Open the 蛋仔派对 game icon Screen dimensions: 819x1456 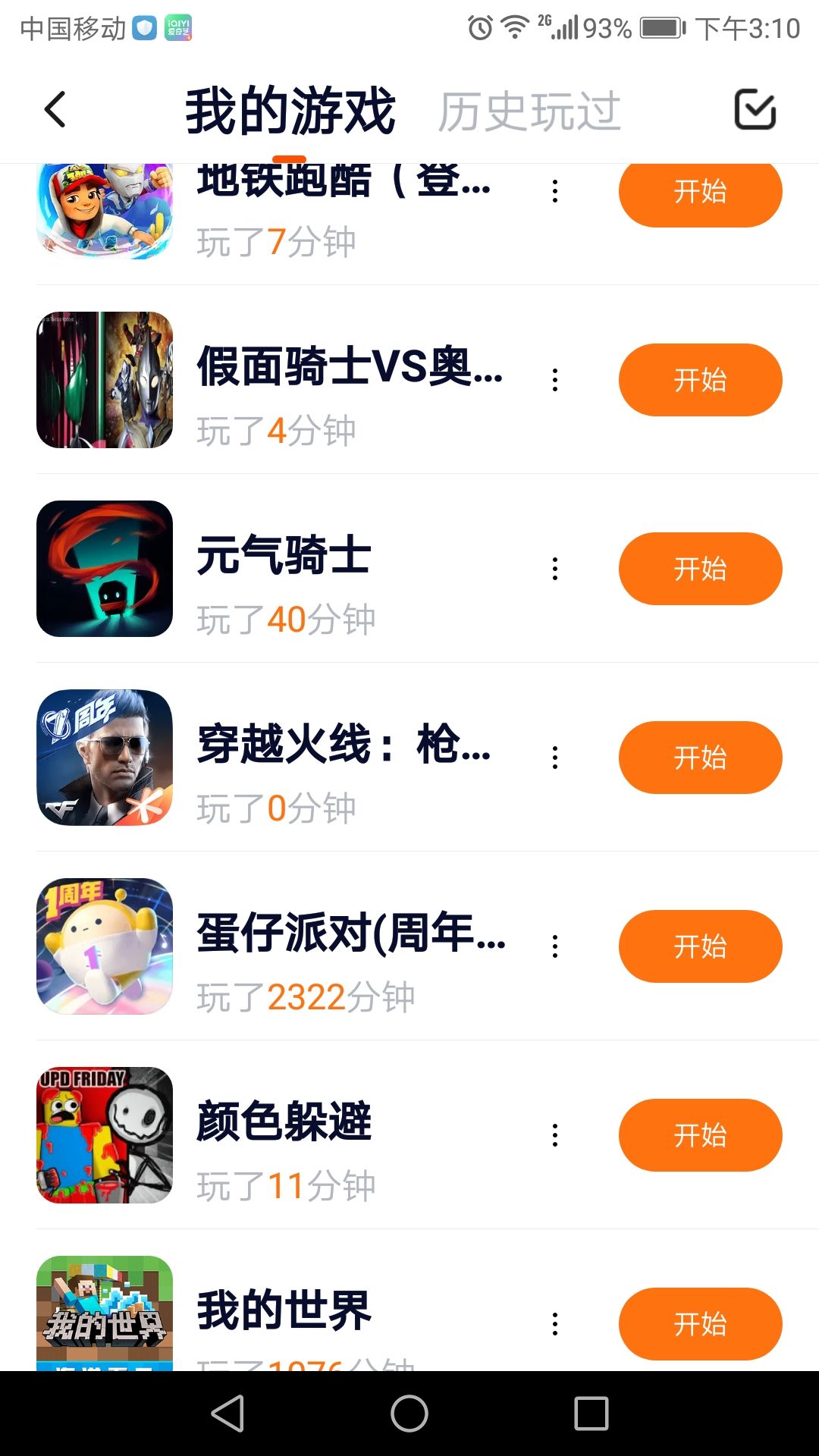coord(105,946)
